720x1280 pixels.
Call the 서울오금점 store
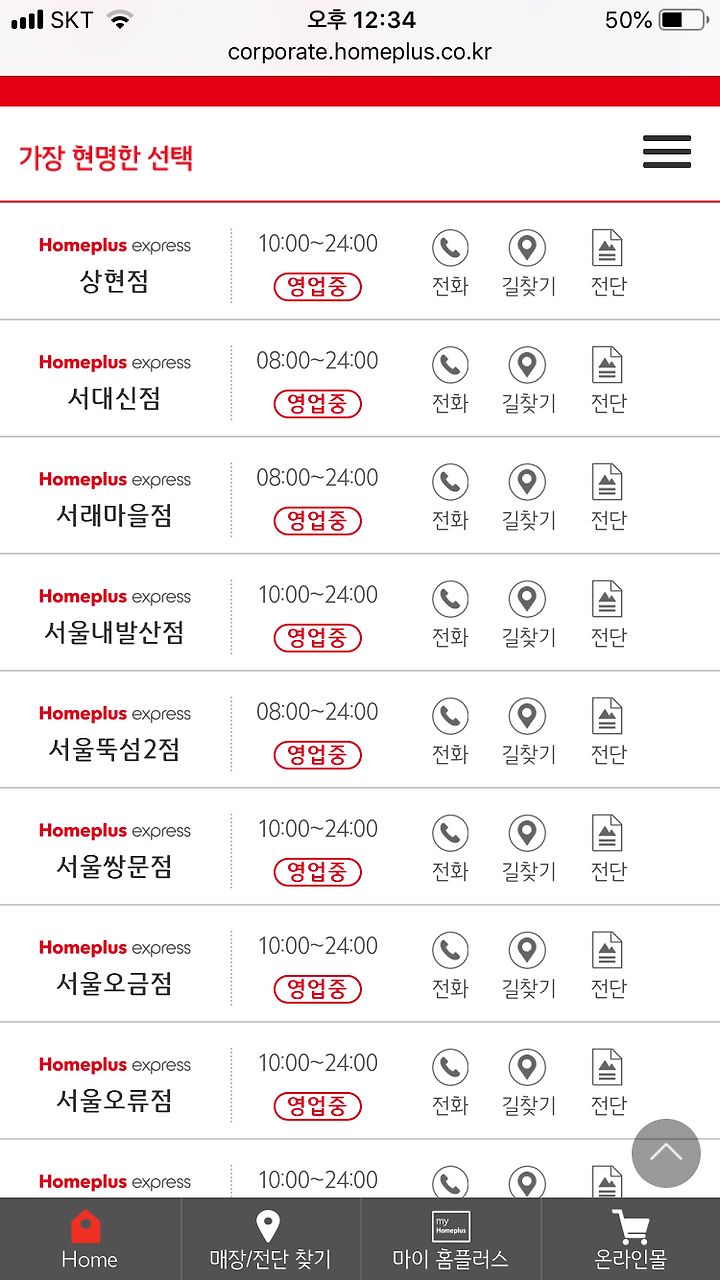[450, 965]
